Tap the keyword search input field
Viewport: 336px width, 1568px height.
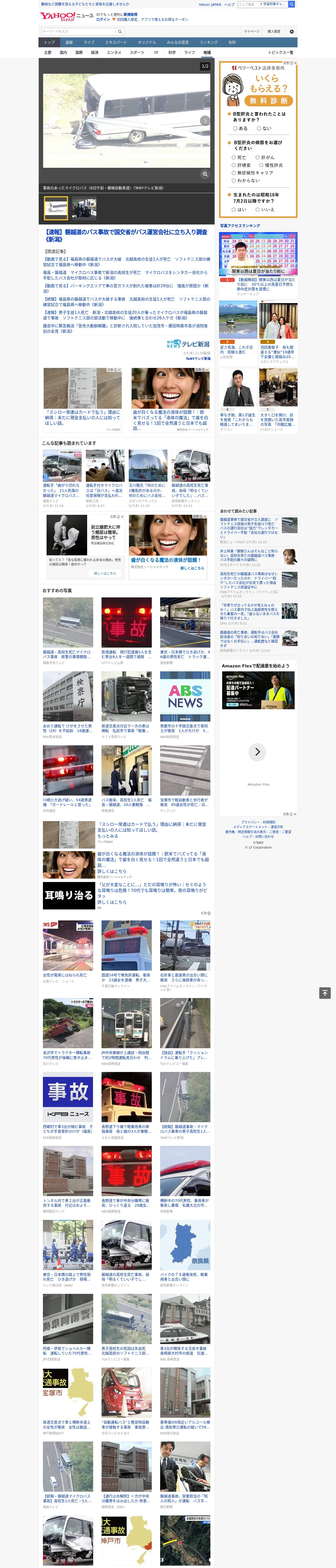tap(79, 31)
